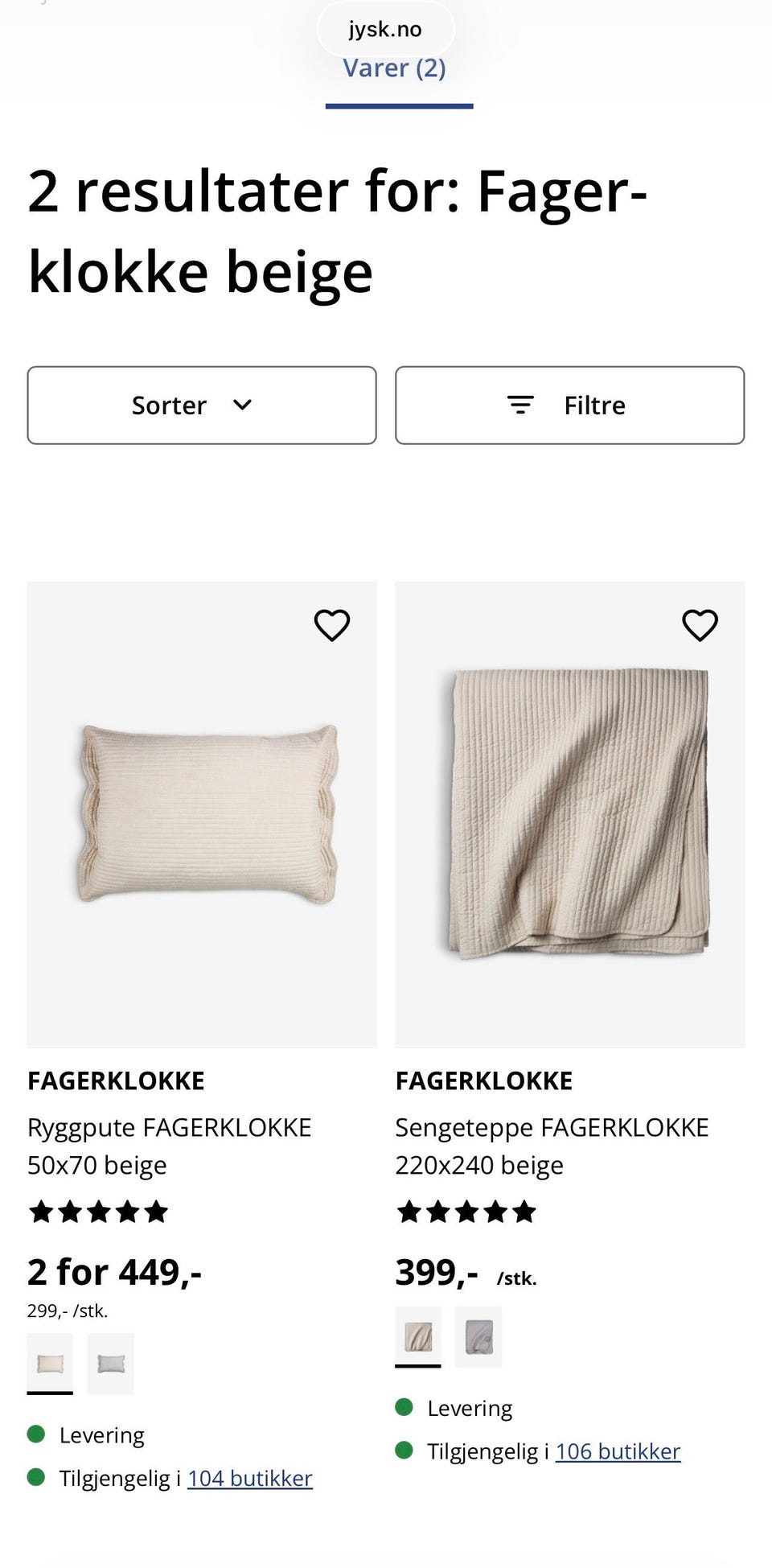Select the grey color variant for the Sengeteppe

478,1336
